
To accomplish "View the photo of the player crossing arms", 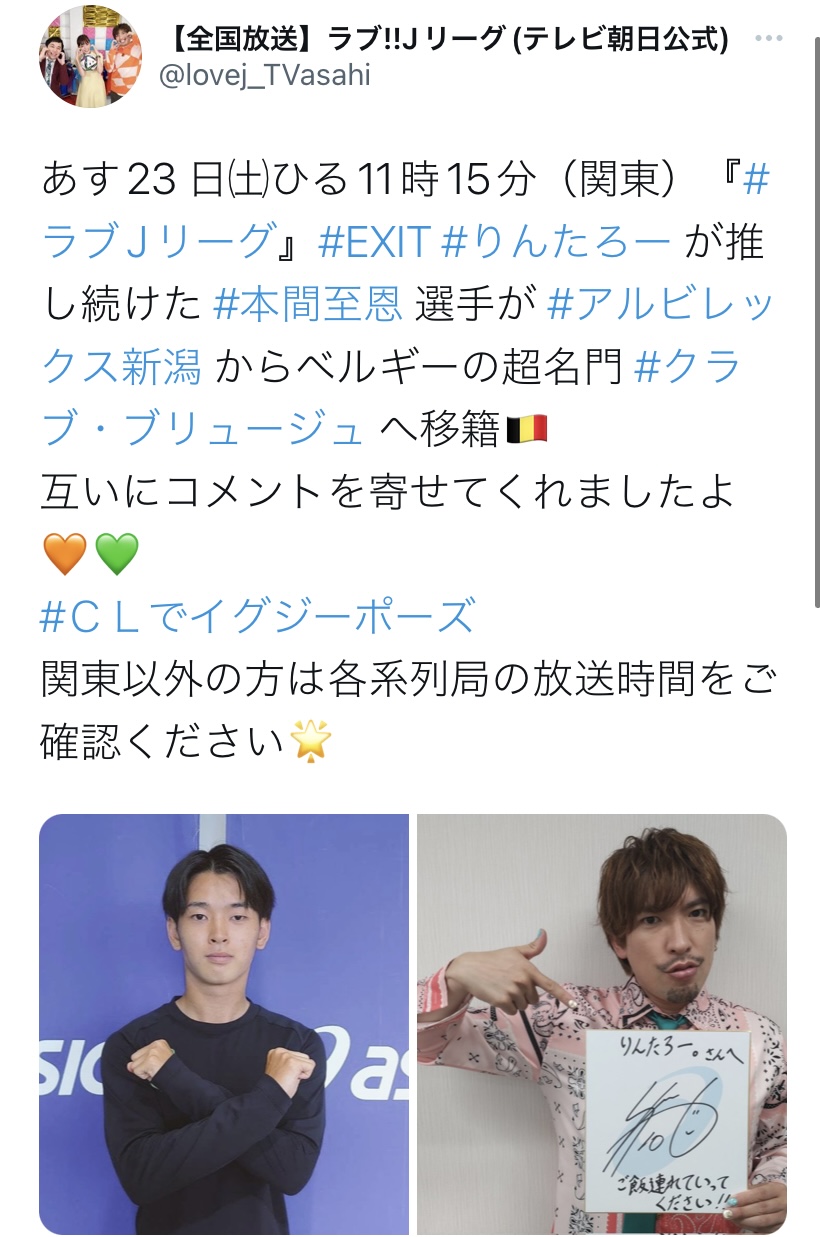I will pos(224,1023).
